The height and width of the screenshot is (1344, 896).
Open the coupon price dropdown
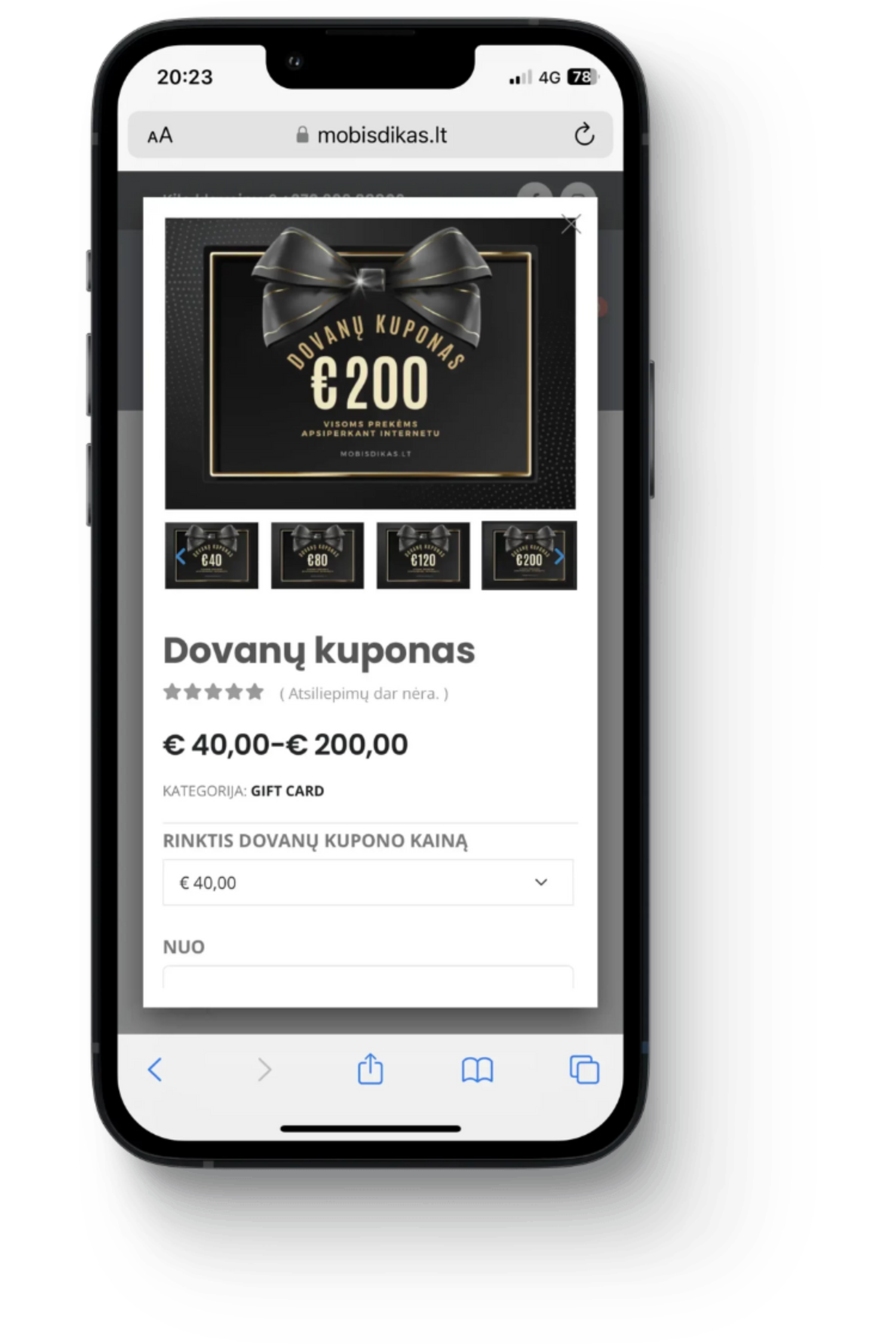pyautogui.click(x=367, y=882)
